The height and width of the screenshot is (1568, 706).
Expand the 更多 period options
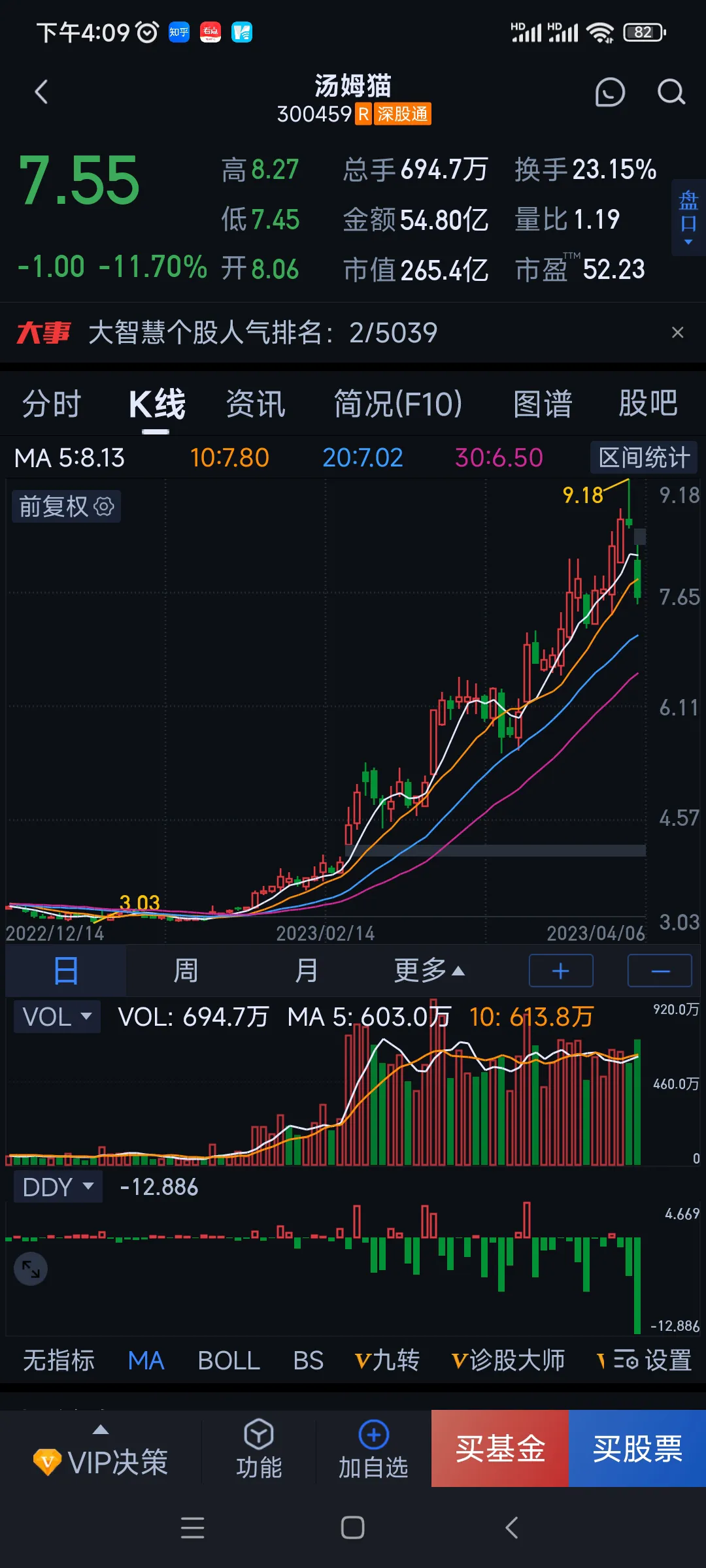pyautogui.click(x=429, y=971)
